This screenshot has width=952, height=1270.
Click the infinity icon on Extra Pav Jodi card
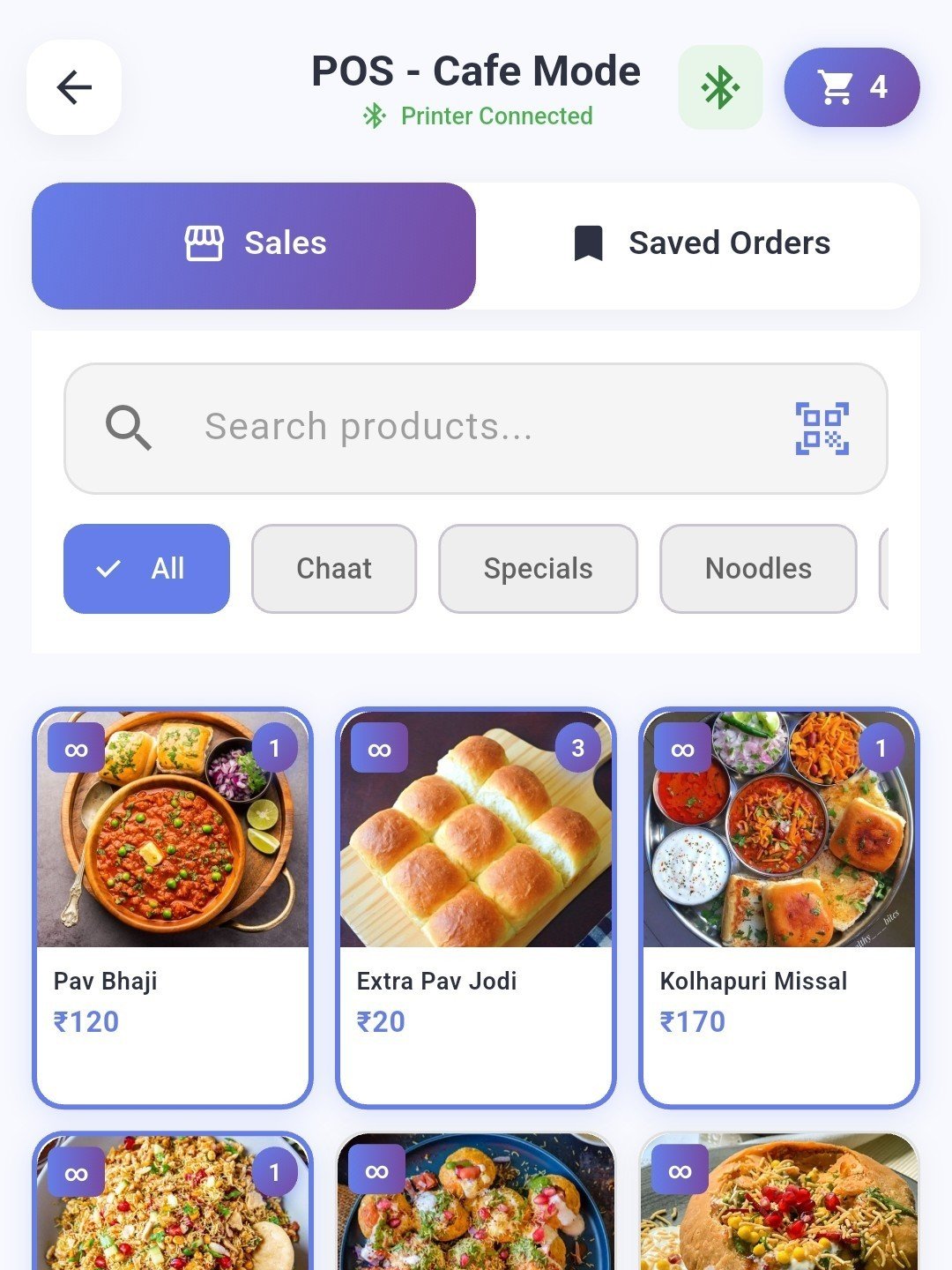tap(379, 747)
